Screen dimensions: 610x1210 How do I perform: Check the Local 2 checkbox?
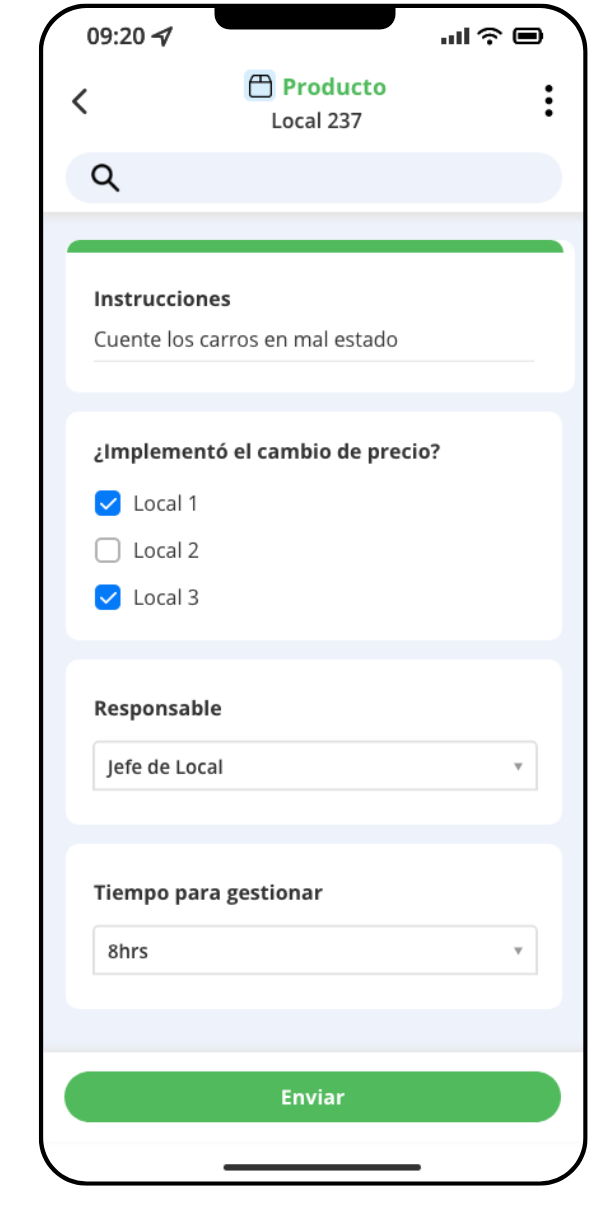click(107, 550)
